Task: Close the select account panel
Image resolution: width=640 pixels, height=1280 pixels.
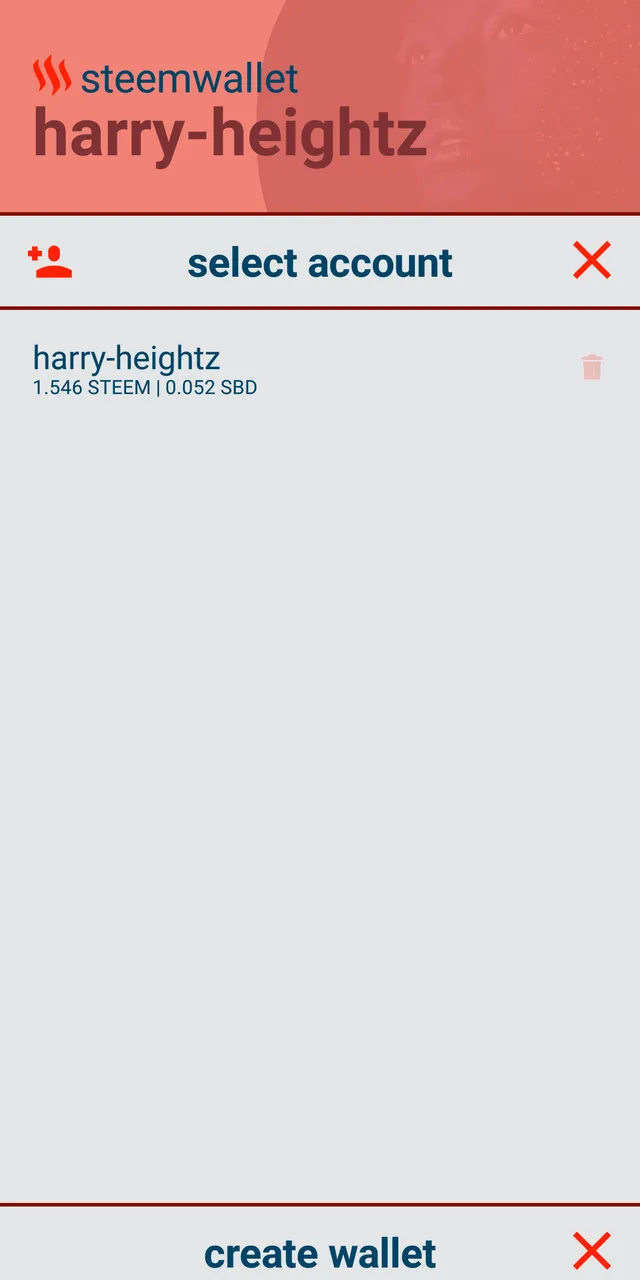Action: pos(592,262)
